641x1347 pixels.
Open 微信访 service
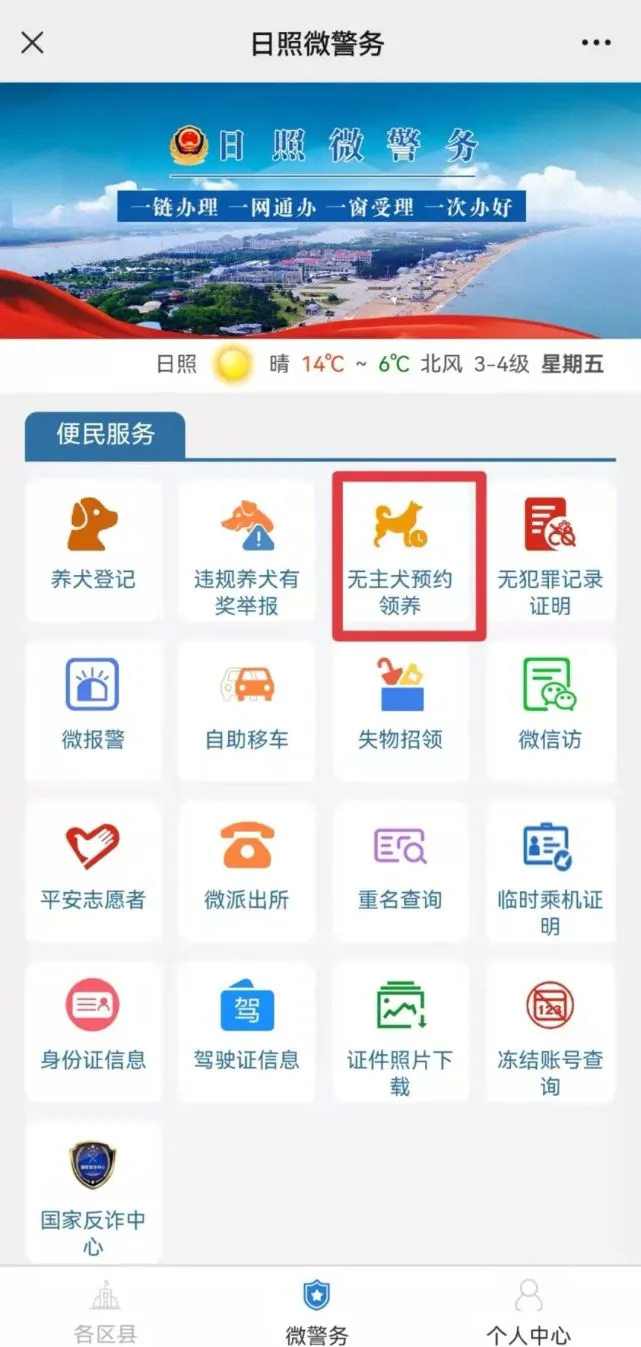(550, 708)
